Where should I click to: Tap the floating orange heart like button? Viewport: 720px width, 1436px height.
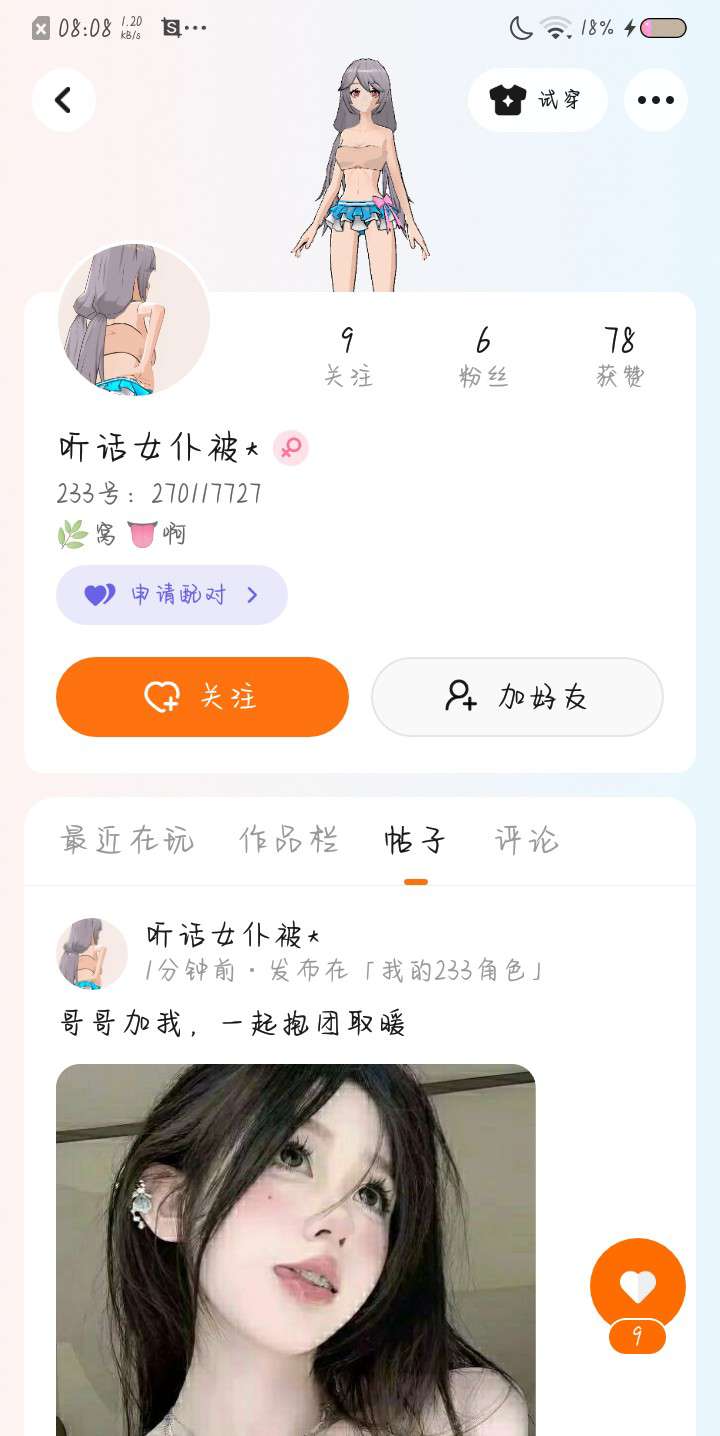click(638, 1286)
